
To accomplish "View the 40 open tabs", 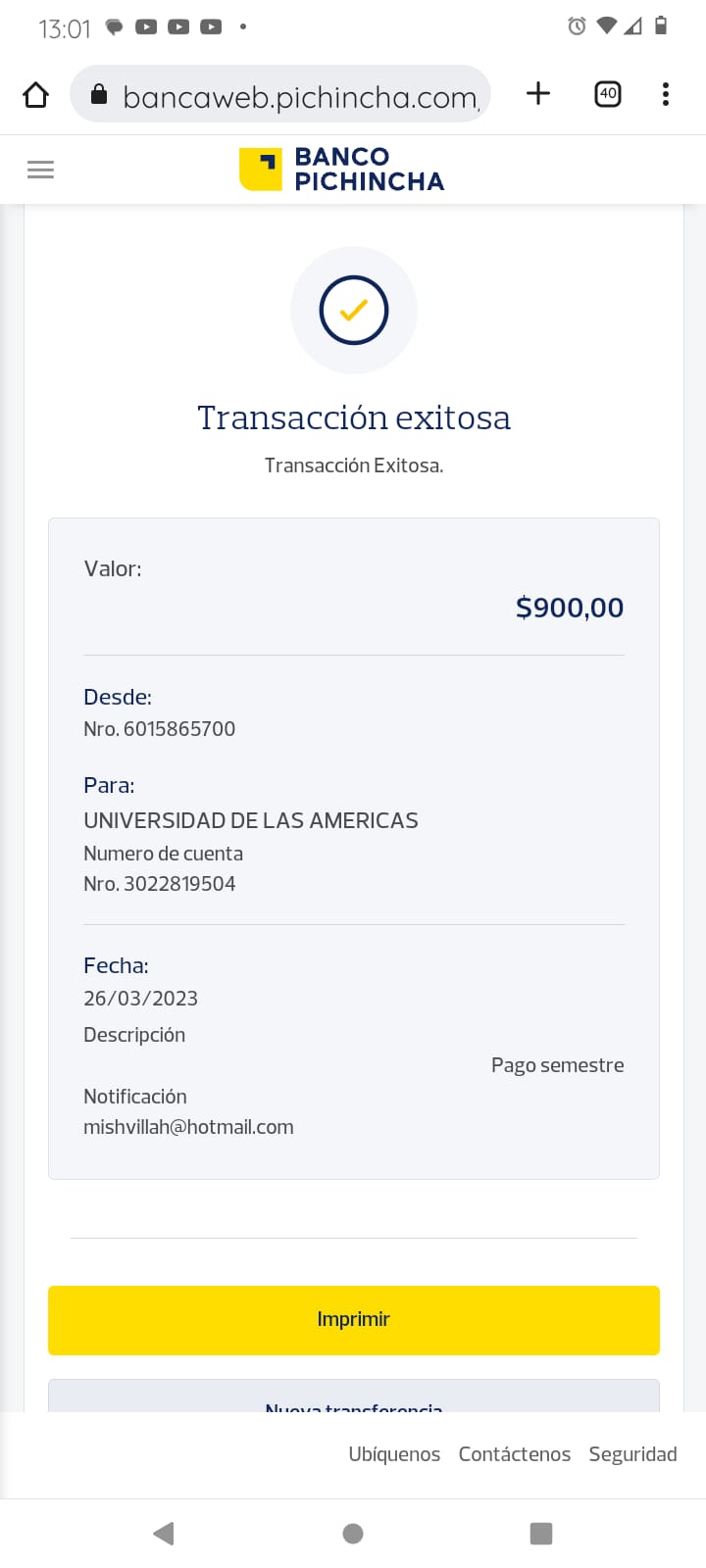I will (608, 94).
